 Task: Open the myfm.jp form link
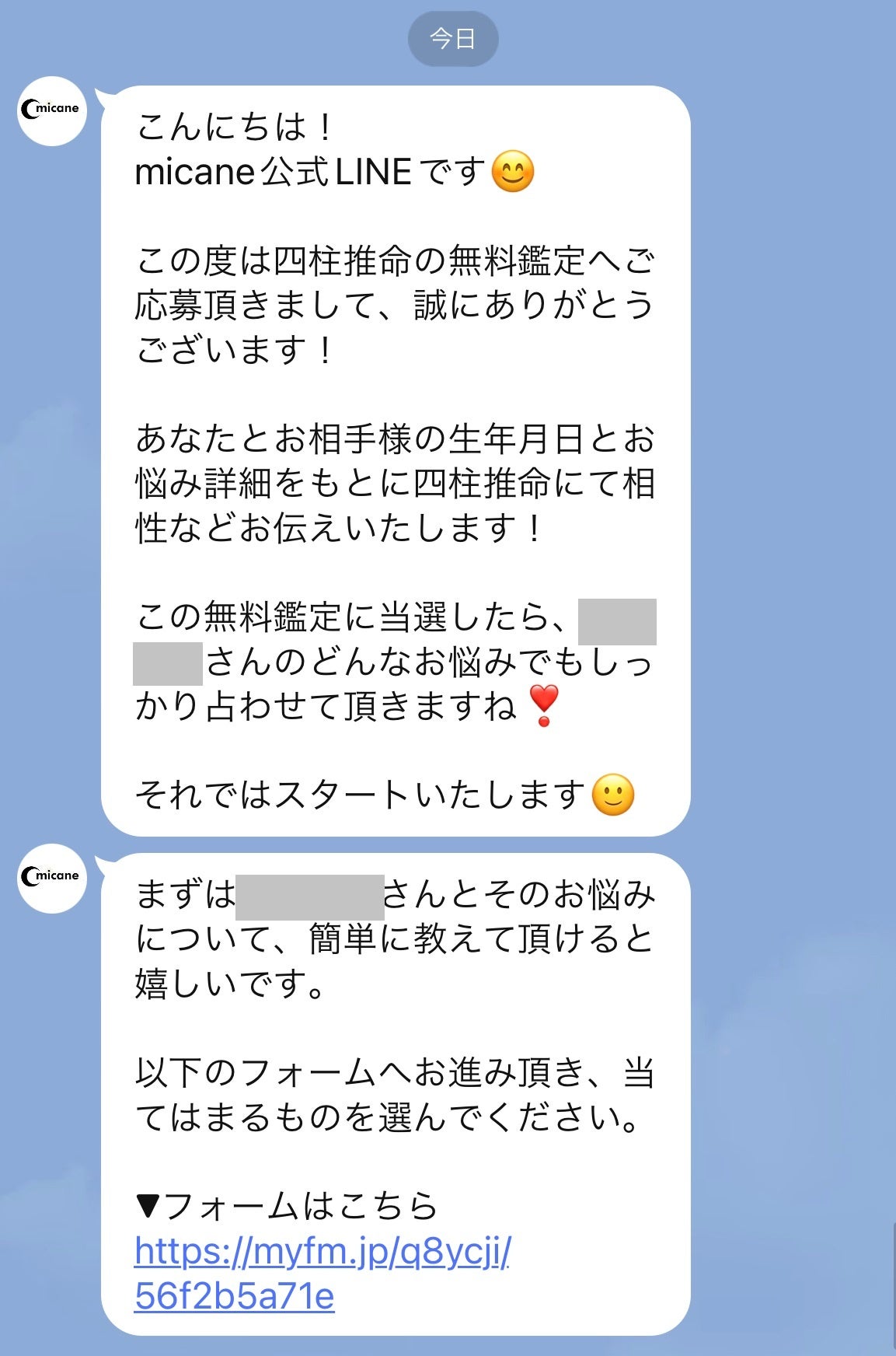(322, 1252)
